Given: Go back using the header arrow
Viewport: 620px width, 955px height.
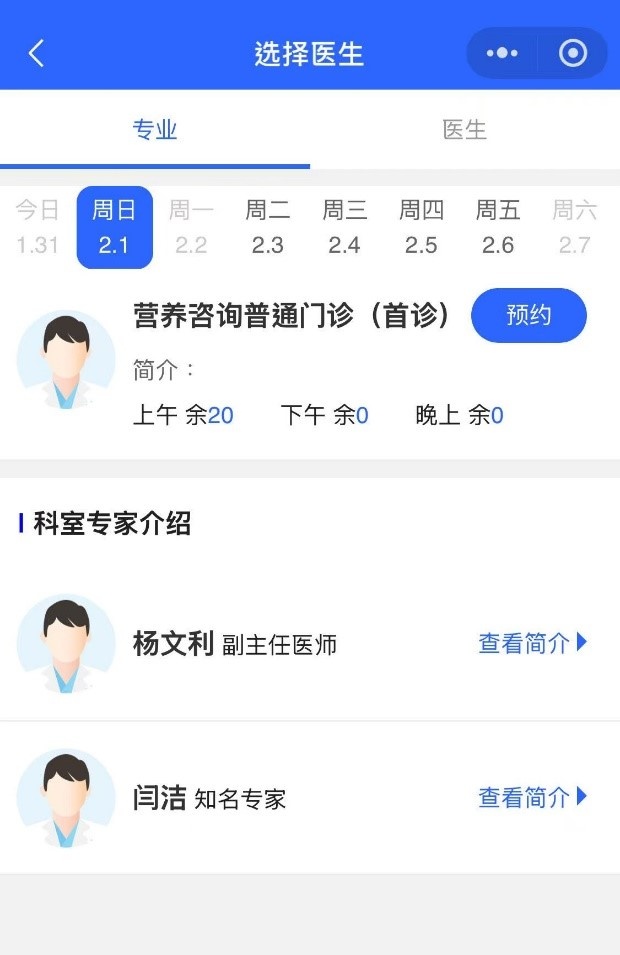Looking at the screenshot, I should pos(37,53).
